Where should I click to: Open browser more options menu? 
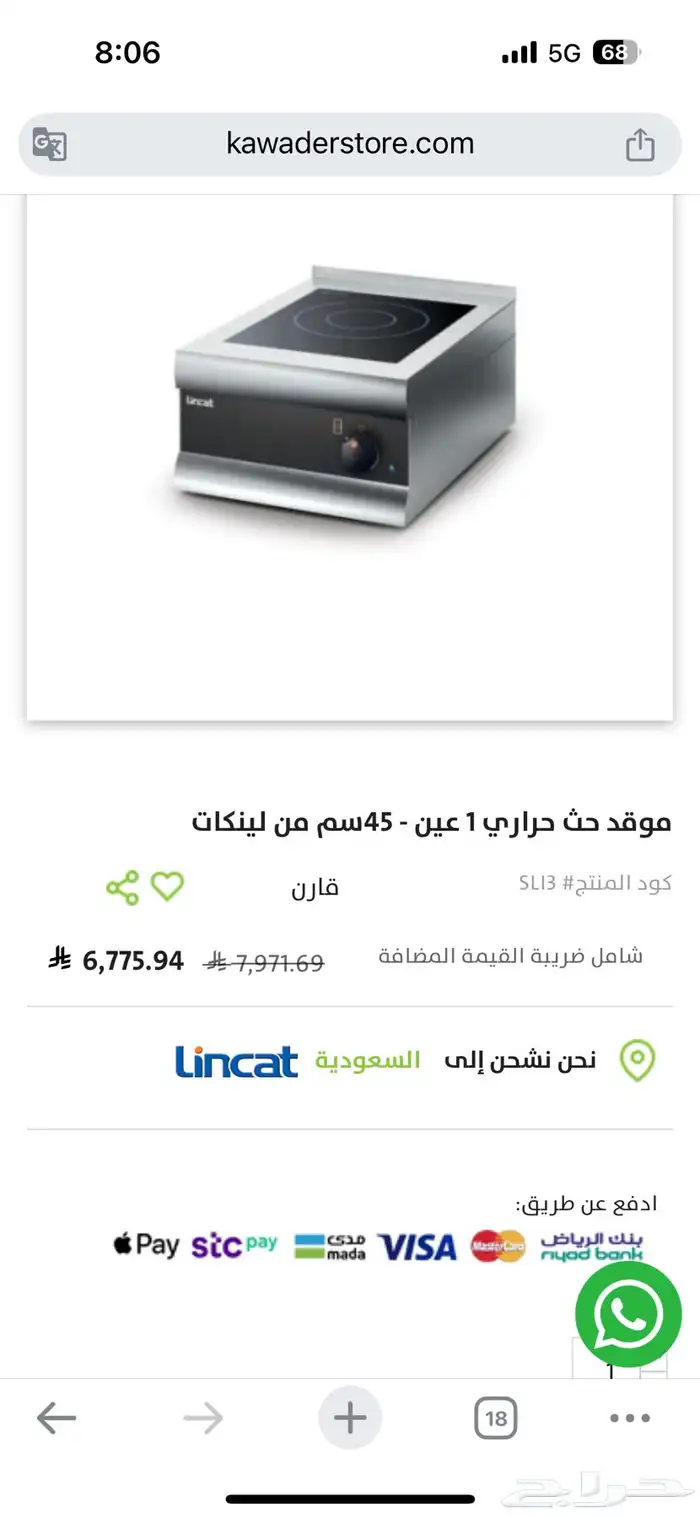coord(630,1417)
